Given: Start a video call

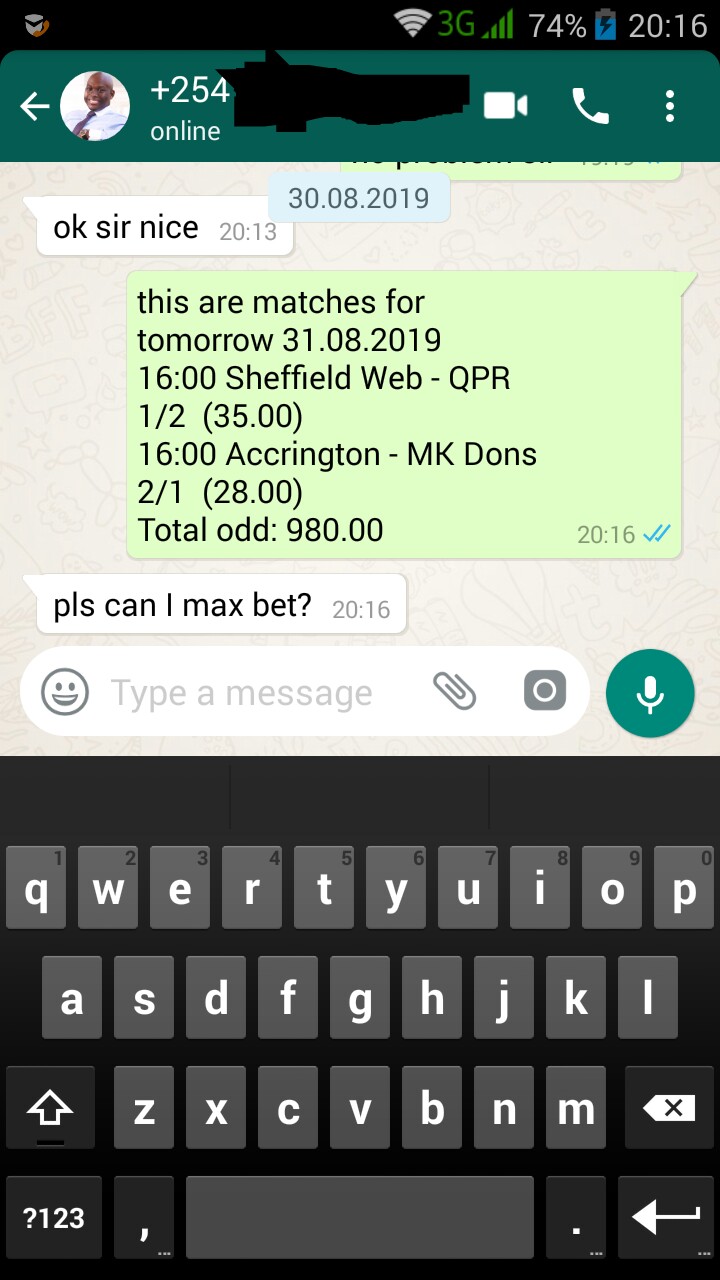Looking at the screenshot, I should pos(506,106).
